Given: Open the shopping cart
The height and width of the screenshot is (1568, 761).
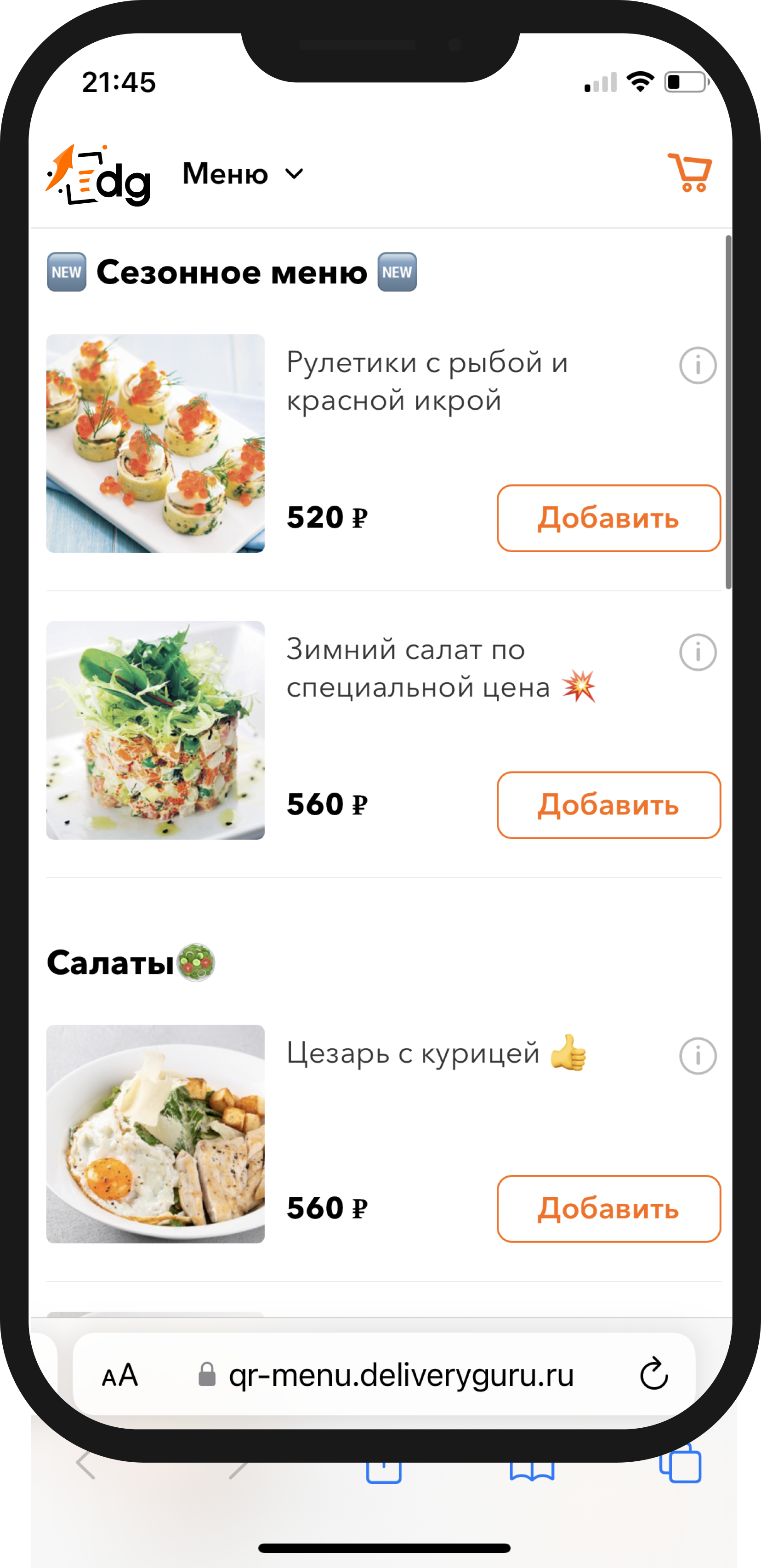Looking at the screenshot, I should tap(690, 173).
